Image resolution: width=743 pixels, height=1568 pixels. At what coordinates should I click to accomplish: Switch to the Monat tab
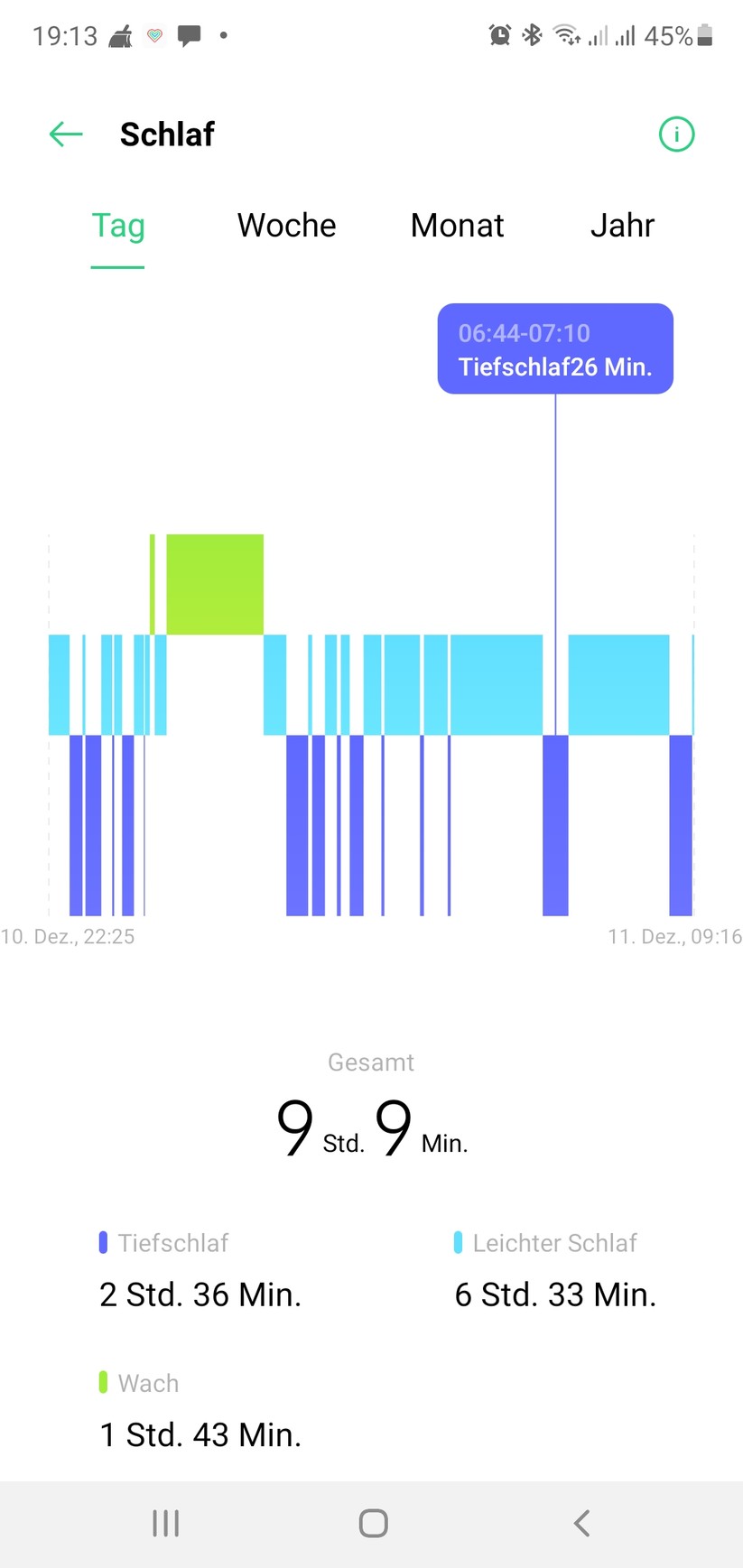(x=457, y=226)
